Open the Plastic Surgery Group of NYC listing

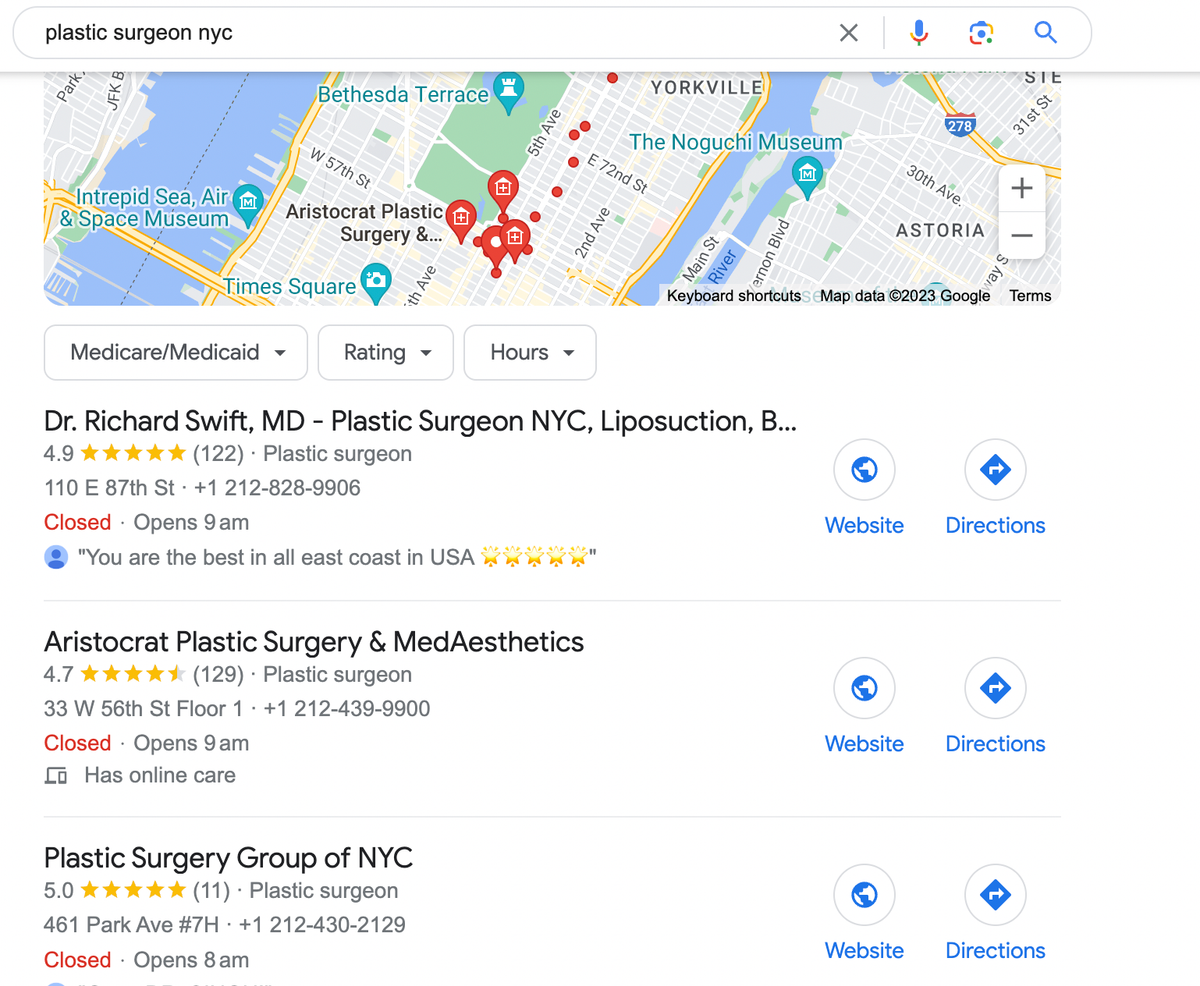[x=228, y=858]
